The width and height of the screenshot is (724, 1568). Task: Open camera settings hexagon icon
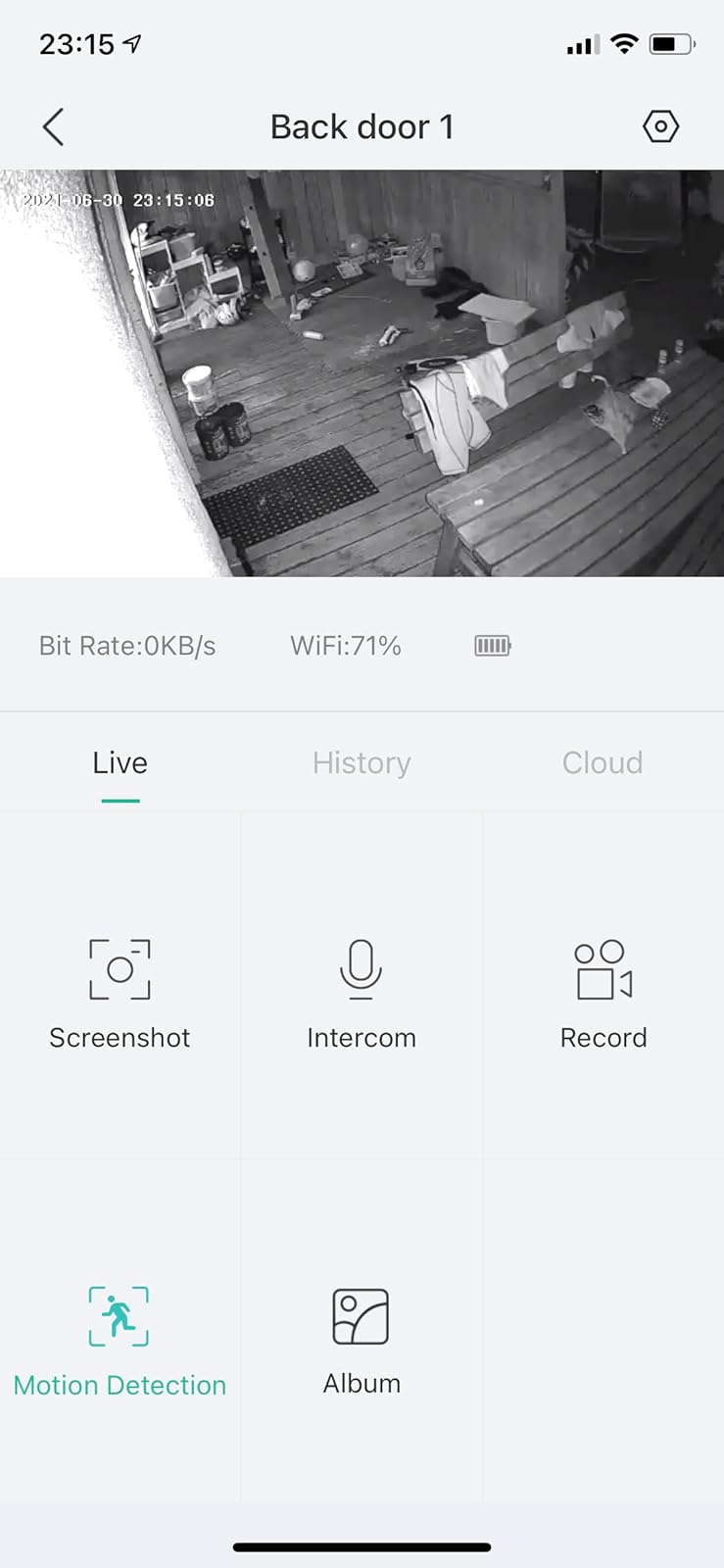coord(660,126)
